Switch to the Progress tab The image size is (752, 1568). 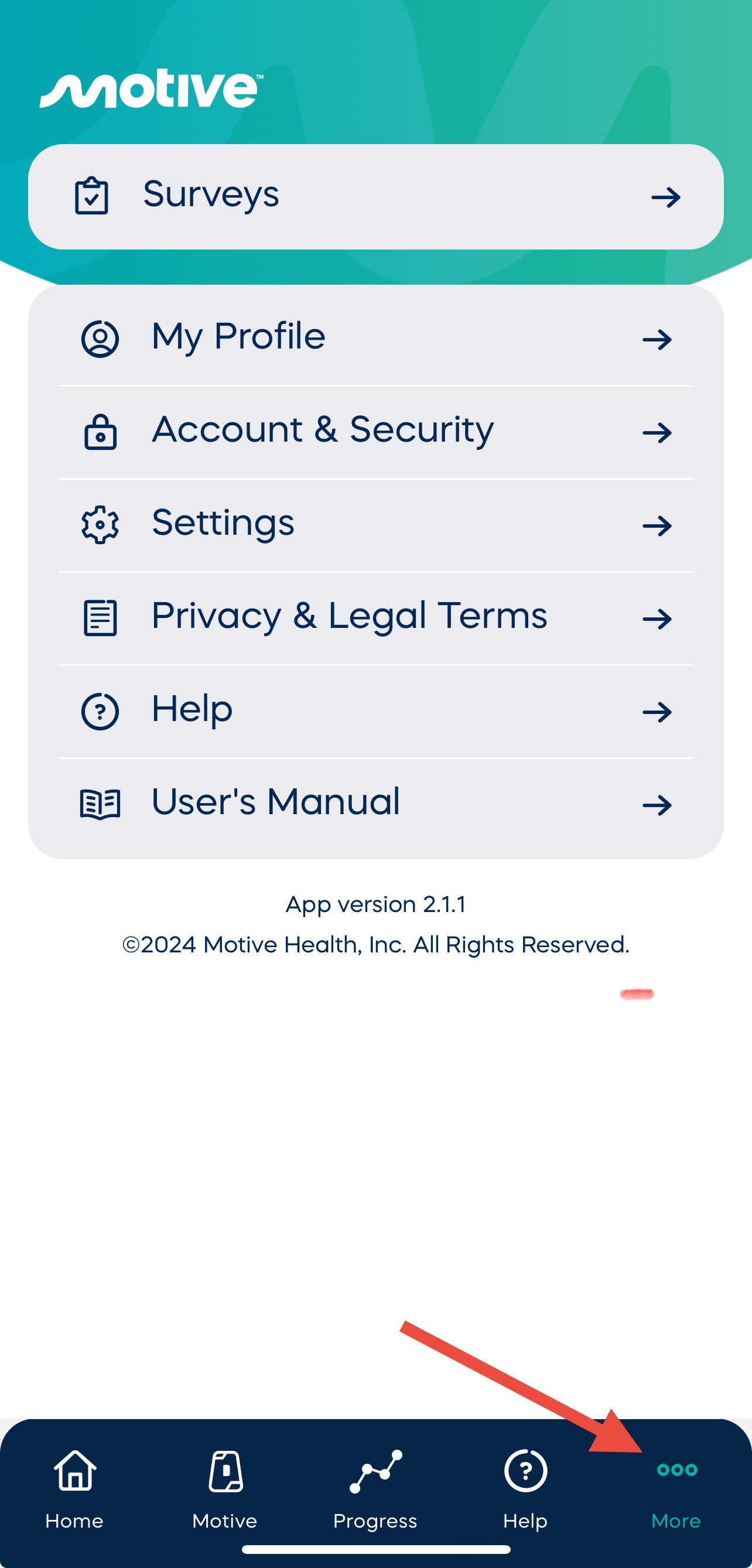click(375, 1487)
